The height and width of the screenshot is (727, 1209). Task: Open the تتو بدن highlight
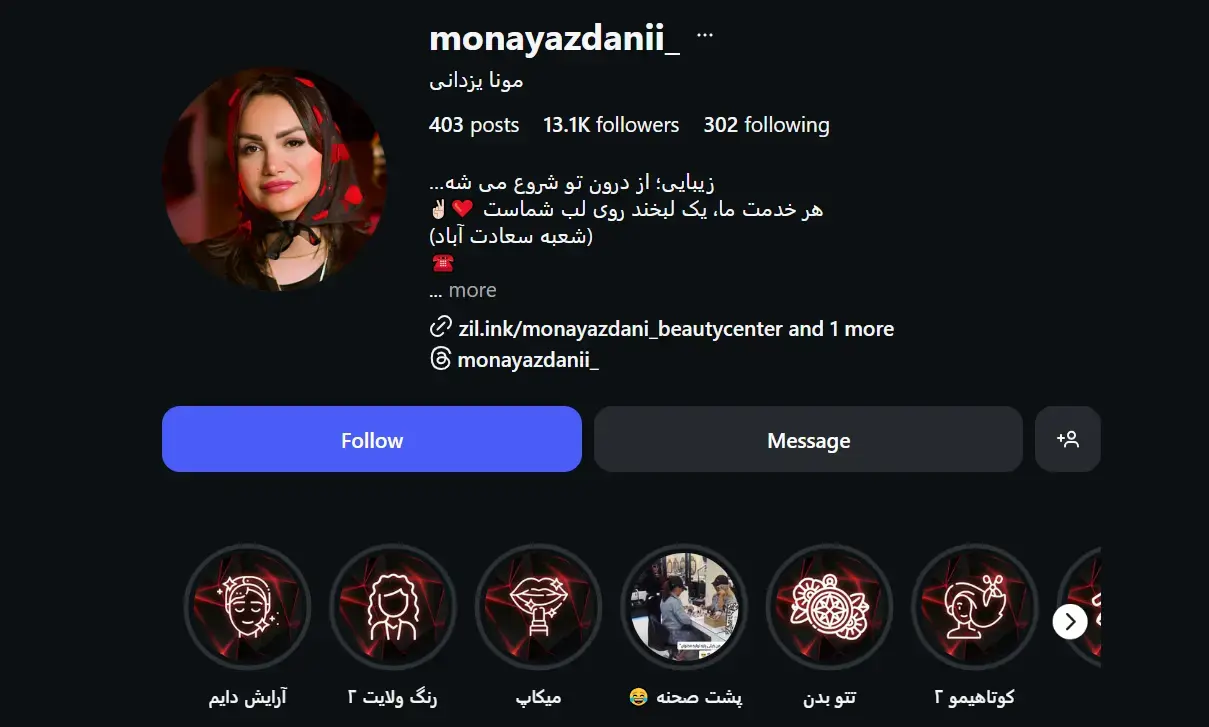829,607
